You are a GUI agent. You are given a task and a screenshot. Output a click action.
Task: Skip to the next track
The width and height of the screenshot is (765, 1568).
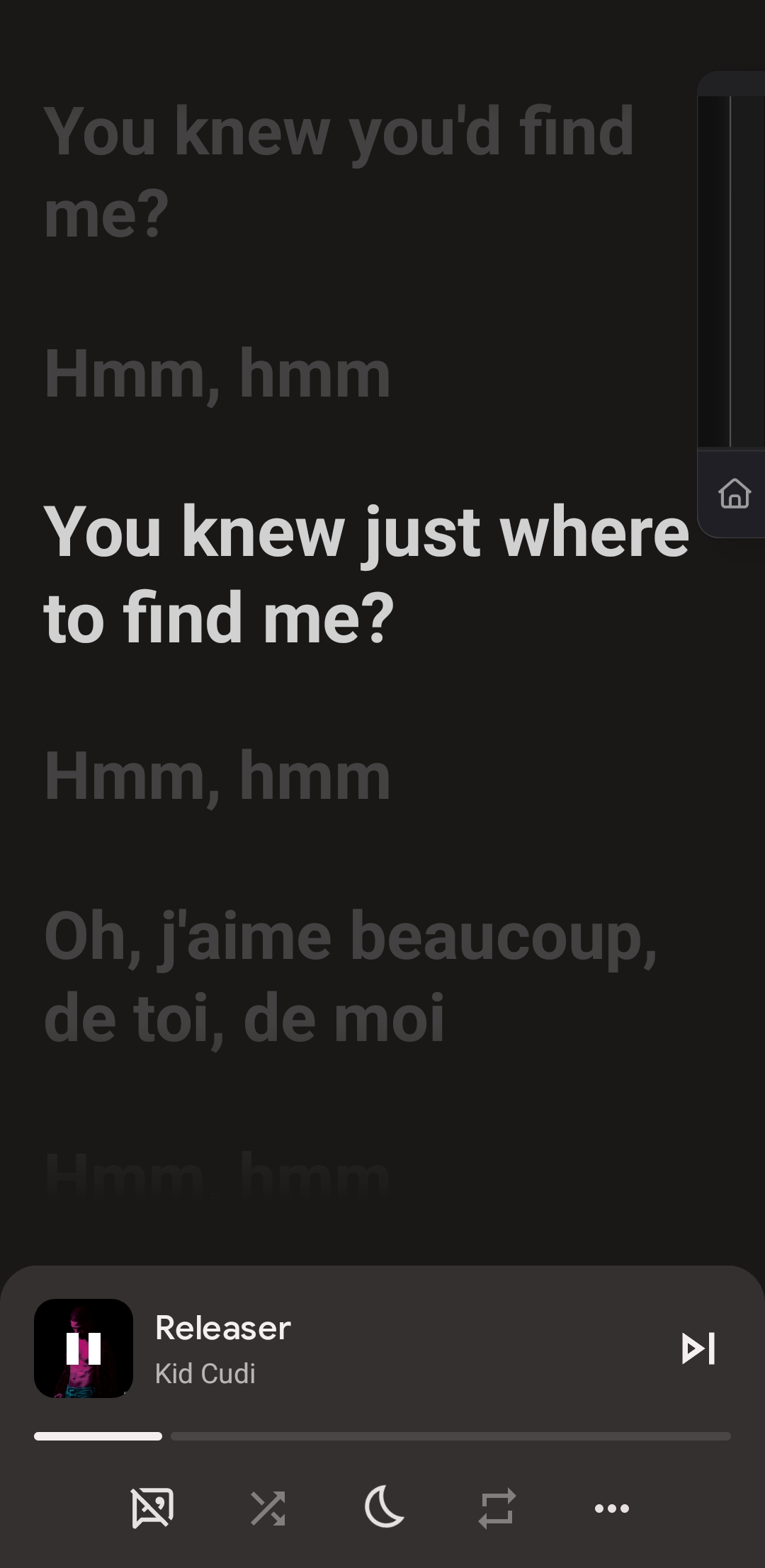point(698,1348)
